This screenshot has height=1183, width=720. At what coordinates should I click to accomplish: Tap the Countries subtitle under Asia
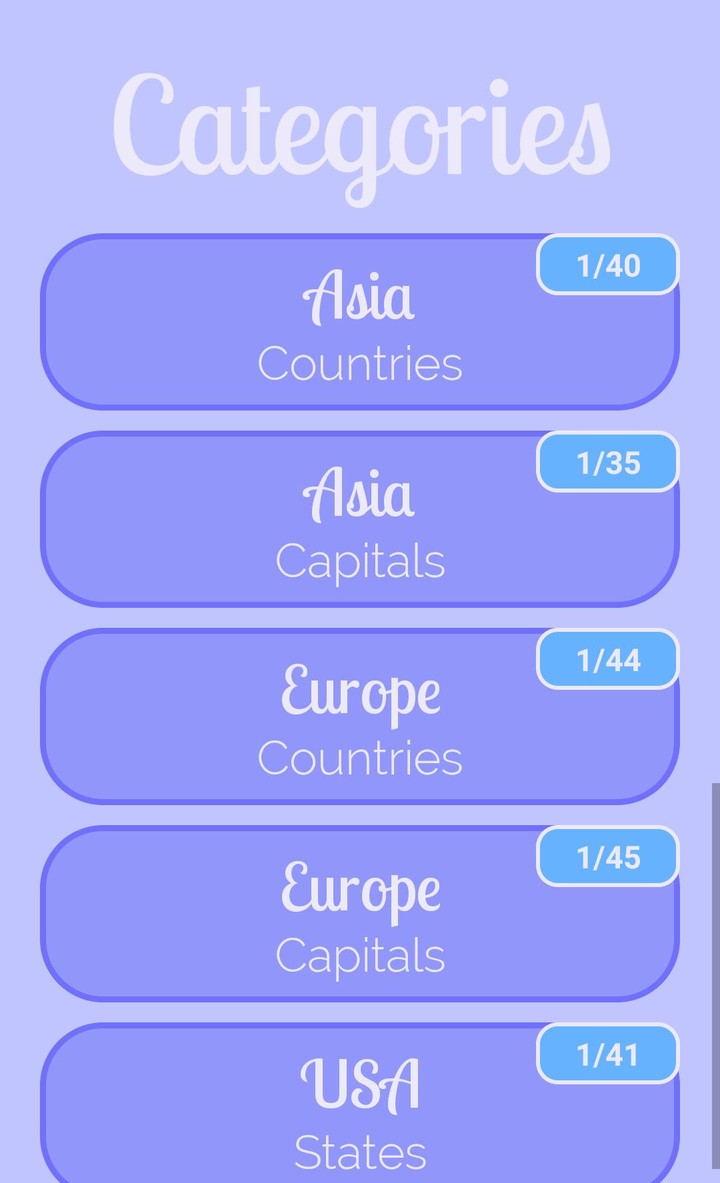click(x=360, y=364)
